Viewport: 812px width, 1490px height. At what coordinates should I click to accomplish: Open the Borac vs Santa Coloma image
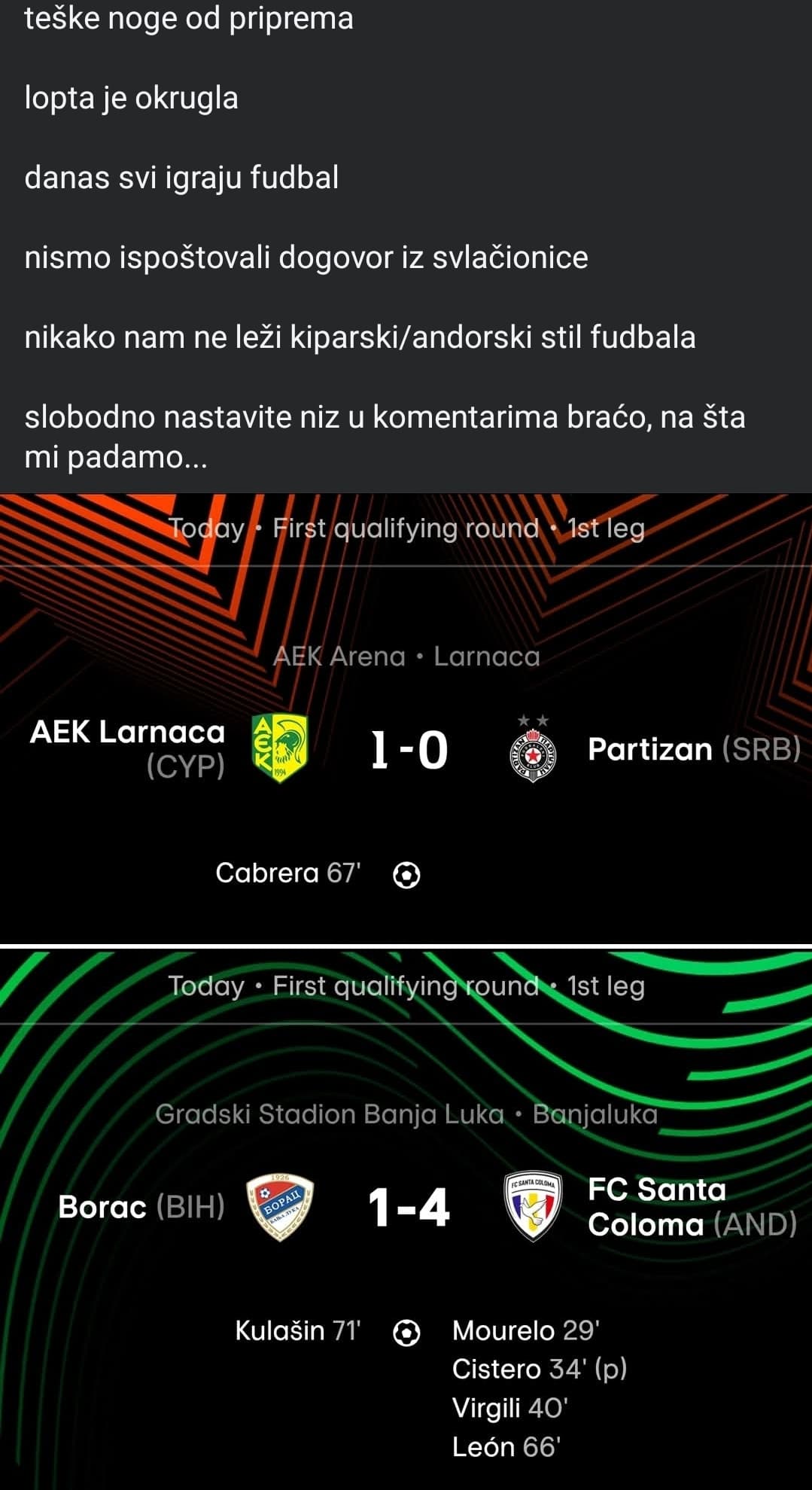tap(406, 1219)
